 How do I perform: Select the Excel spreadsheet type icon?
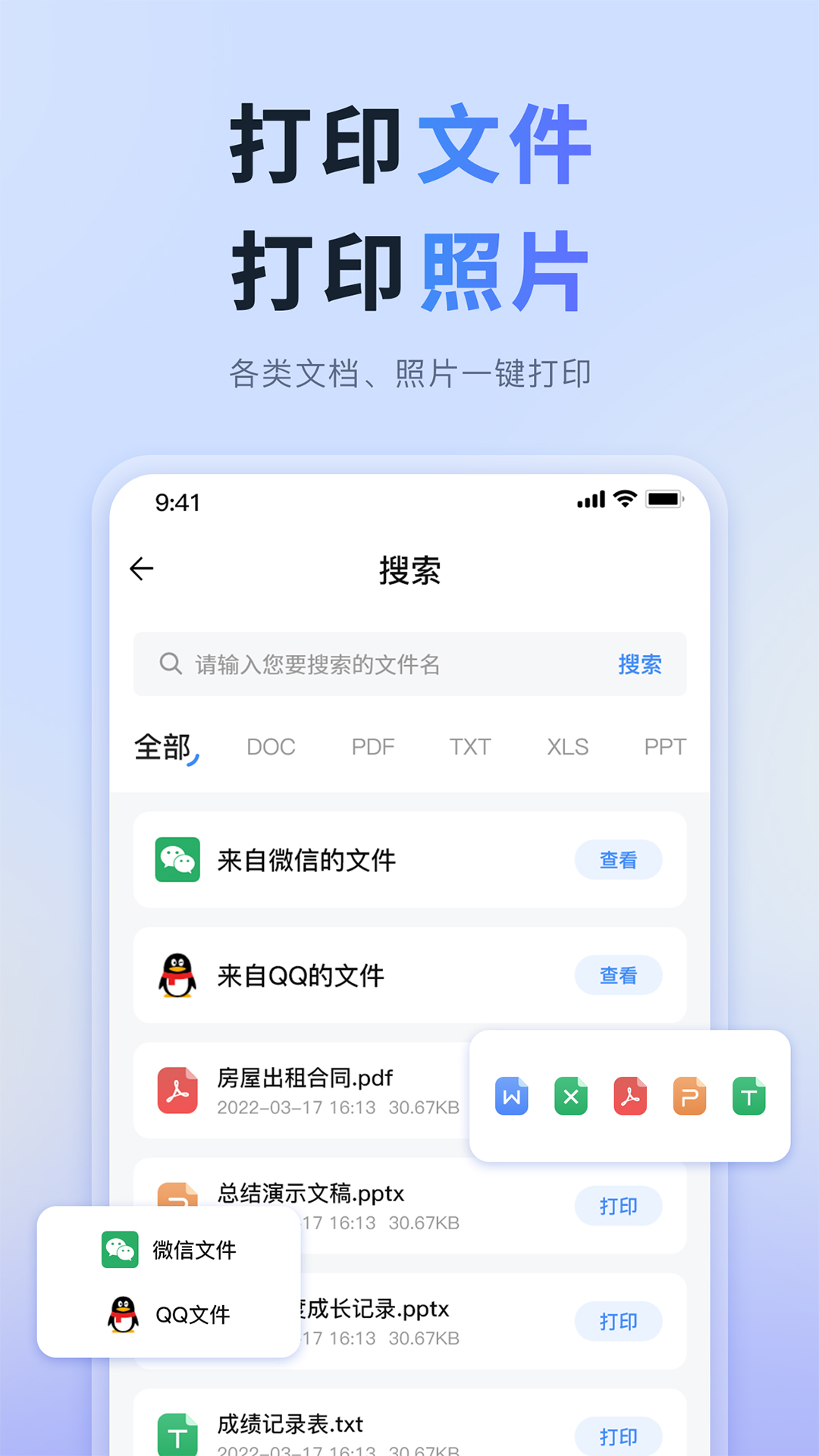coord(570,1095)
